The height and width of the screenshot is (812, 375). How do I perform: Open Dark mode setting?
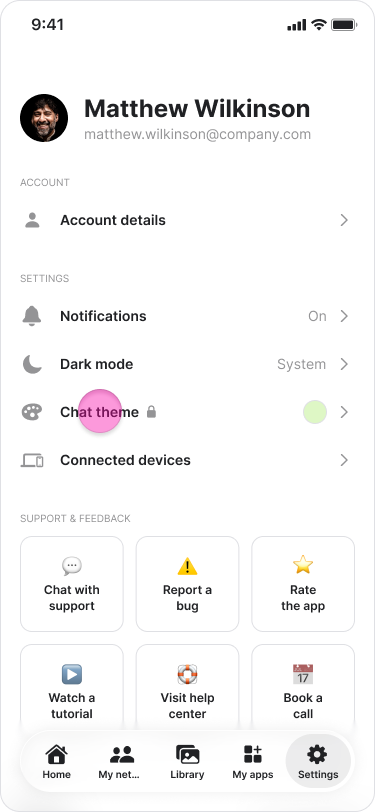pyautogui.click(x=187, y=365)
